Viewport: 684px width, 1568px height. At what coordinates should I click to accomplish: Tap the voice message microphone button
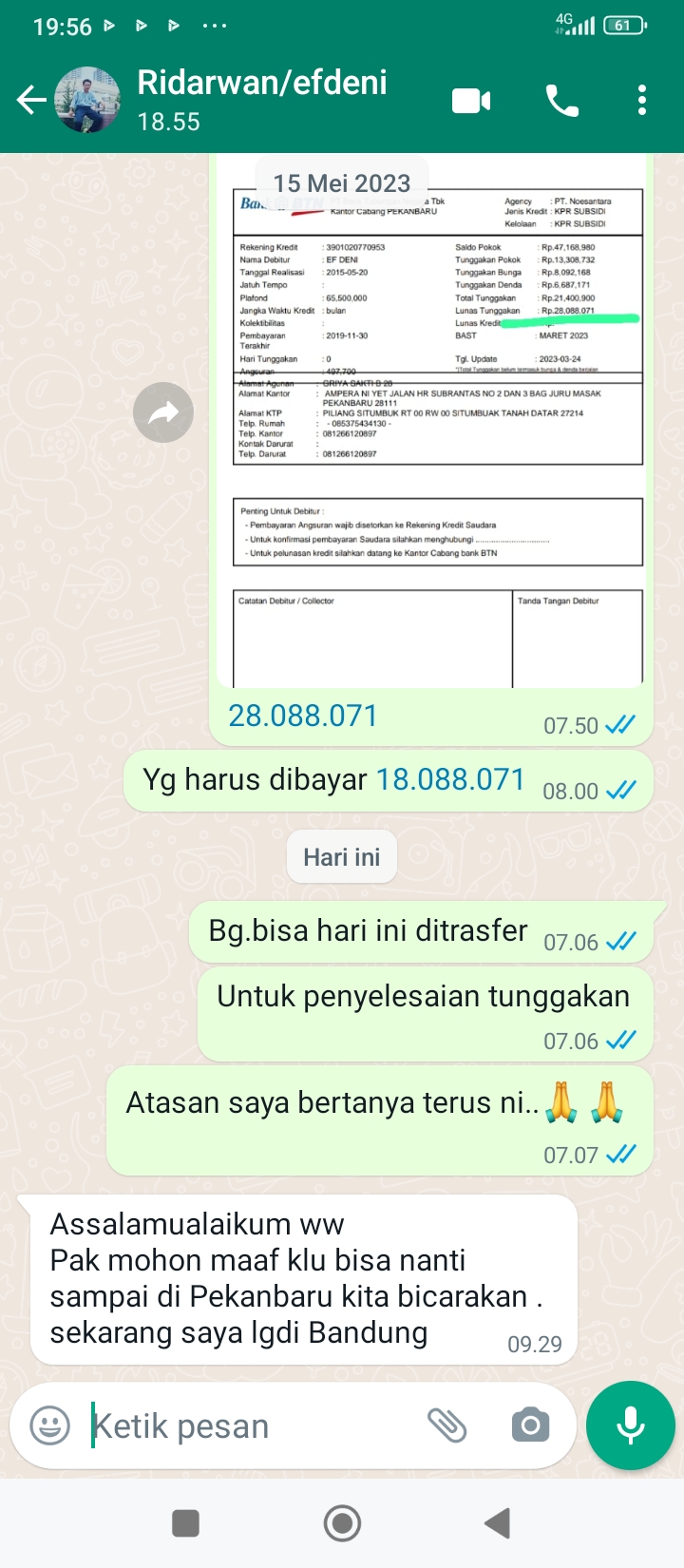[631, 1425]
